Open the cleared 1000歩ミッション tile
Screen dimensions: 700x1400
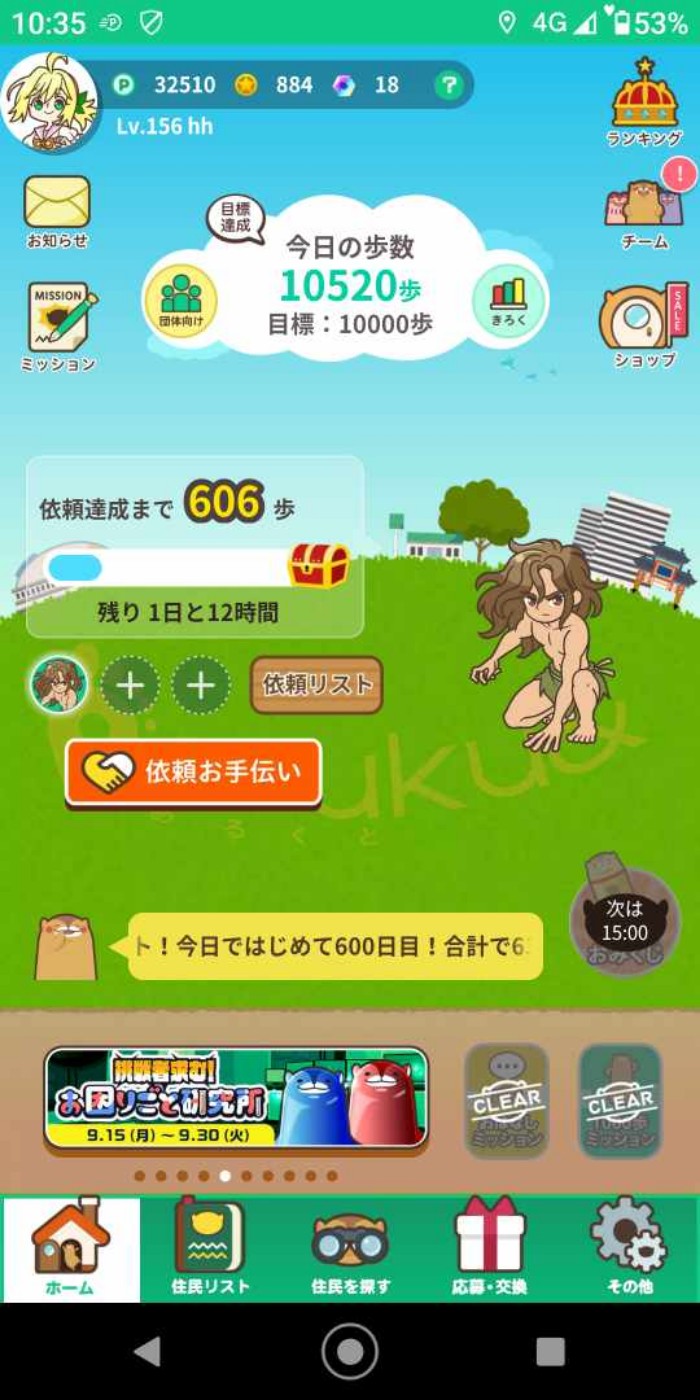point(620,1101)
